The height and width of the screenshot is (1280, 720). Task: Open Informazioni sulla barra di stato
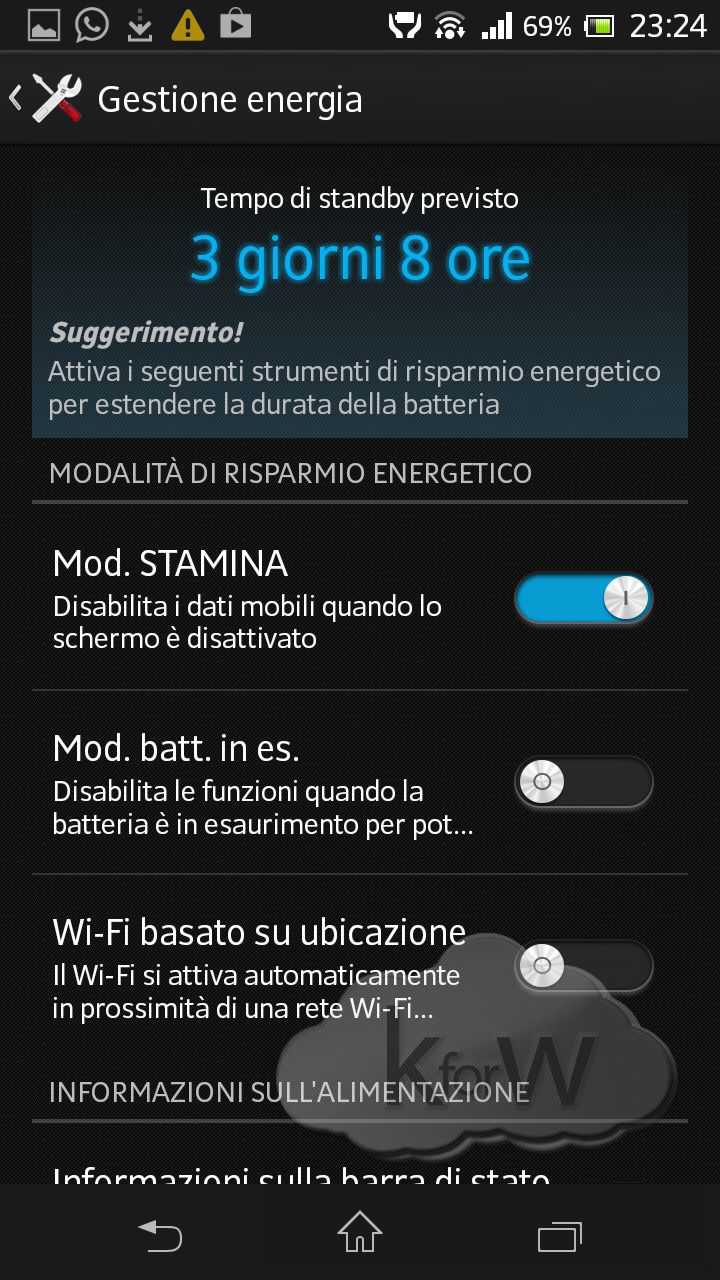[x=300, y=1172]
